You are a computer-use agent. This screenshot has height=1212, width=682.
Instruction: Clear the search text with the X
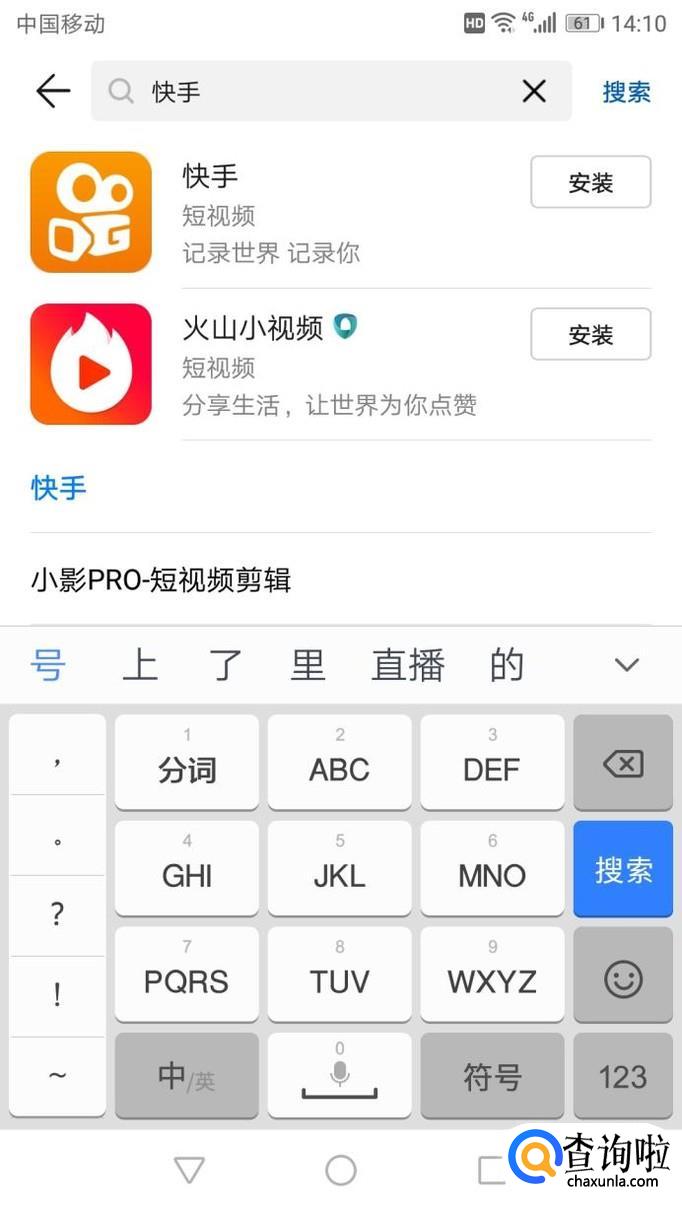point(534,91)
